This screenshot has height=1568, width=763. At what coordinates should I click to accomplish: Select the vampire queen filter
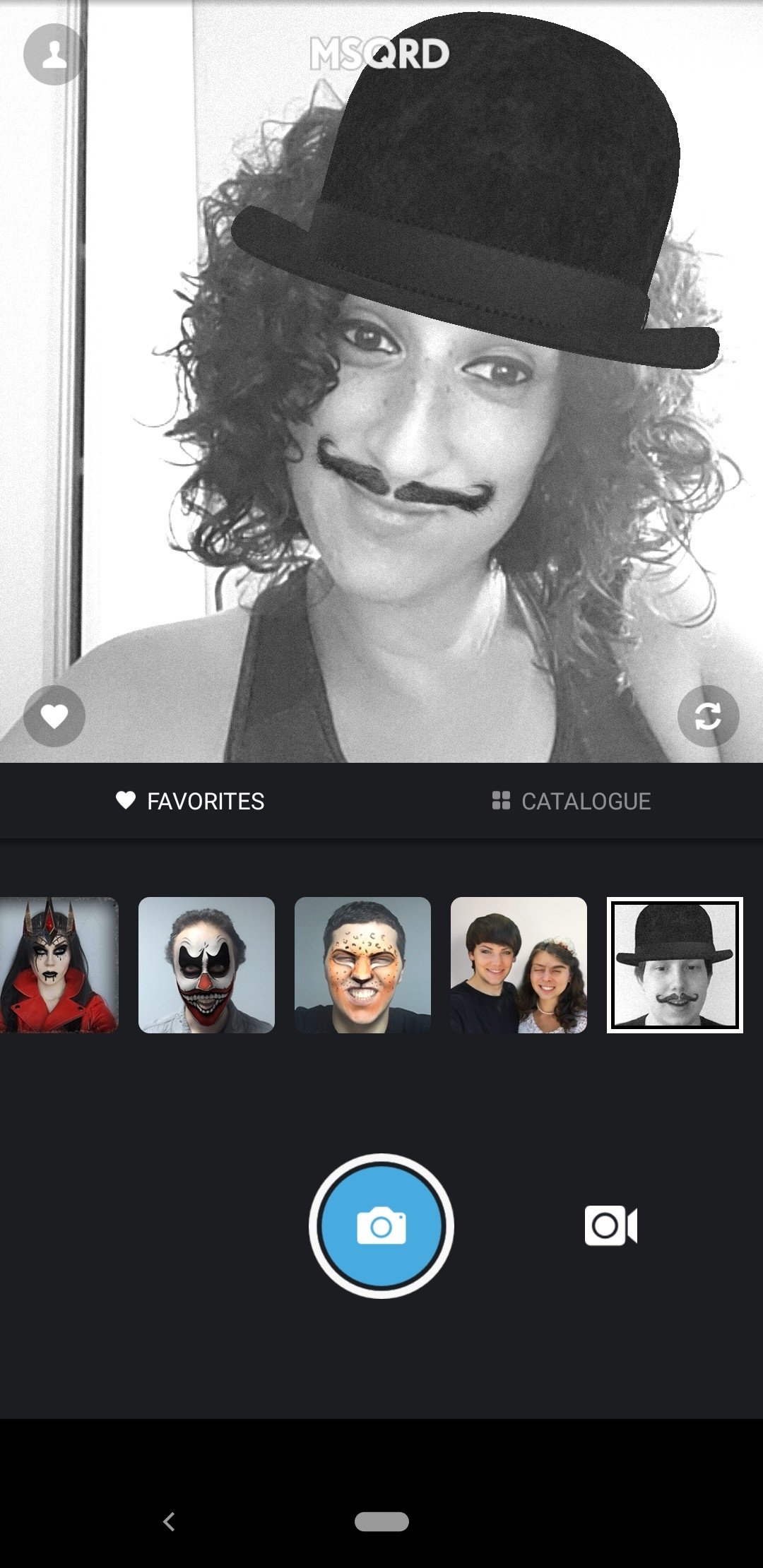pyautogui.click(x=59, y=965)
